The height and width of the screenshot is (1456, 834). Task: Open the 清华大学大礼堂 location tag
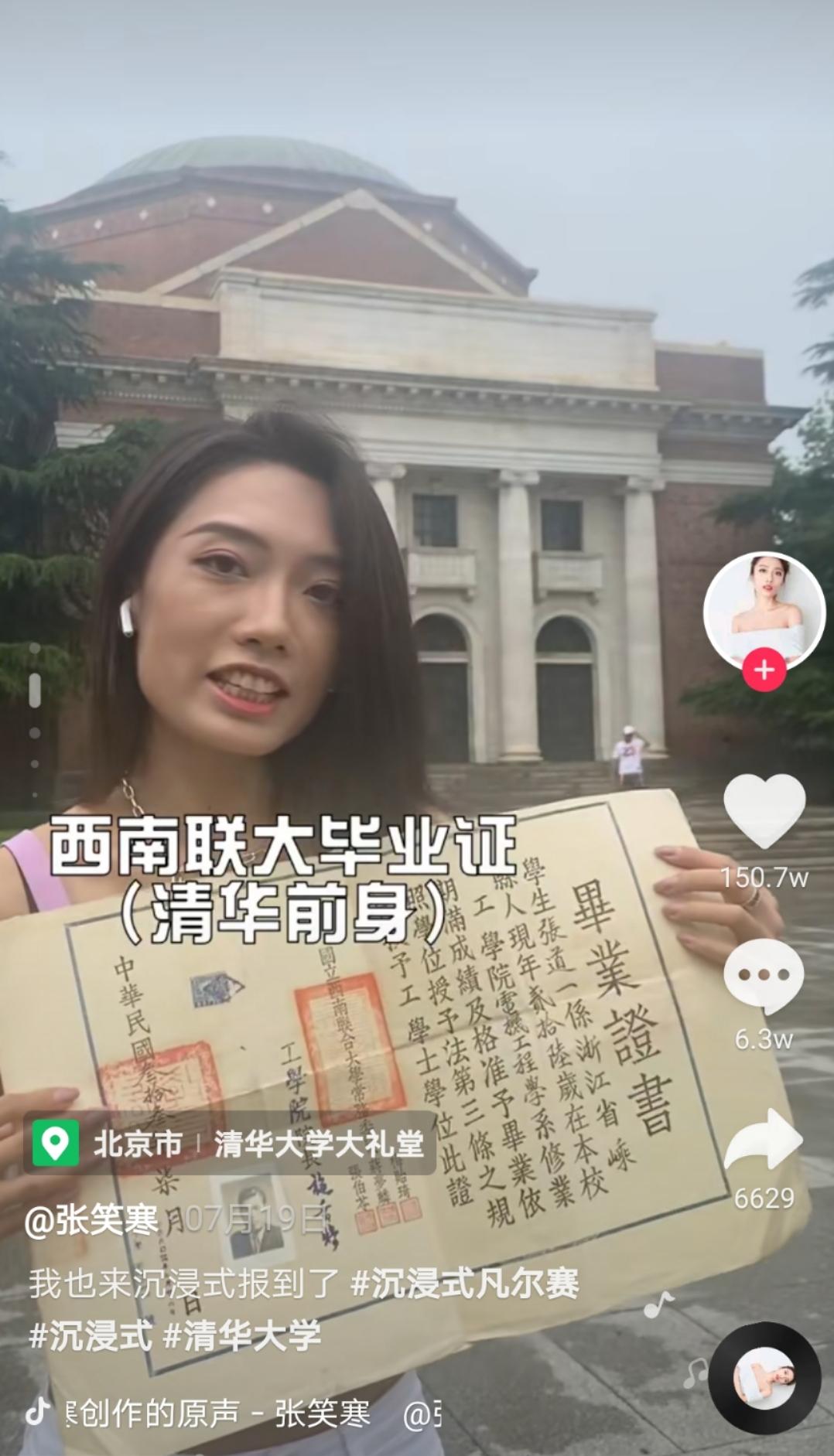[318, 1144]
